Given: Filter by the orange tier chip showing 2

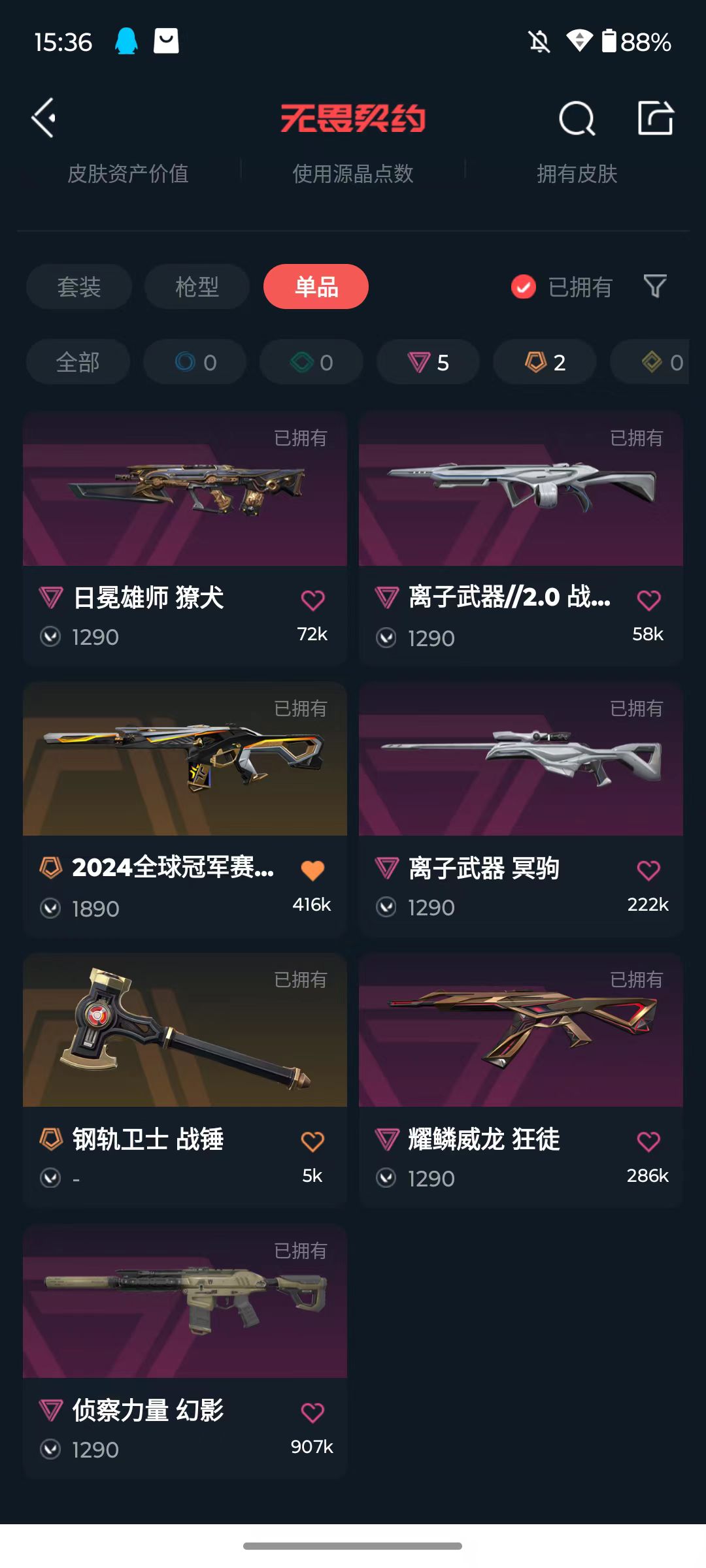Looking at the screenshot, I should pos(545,362).
